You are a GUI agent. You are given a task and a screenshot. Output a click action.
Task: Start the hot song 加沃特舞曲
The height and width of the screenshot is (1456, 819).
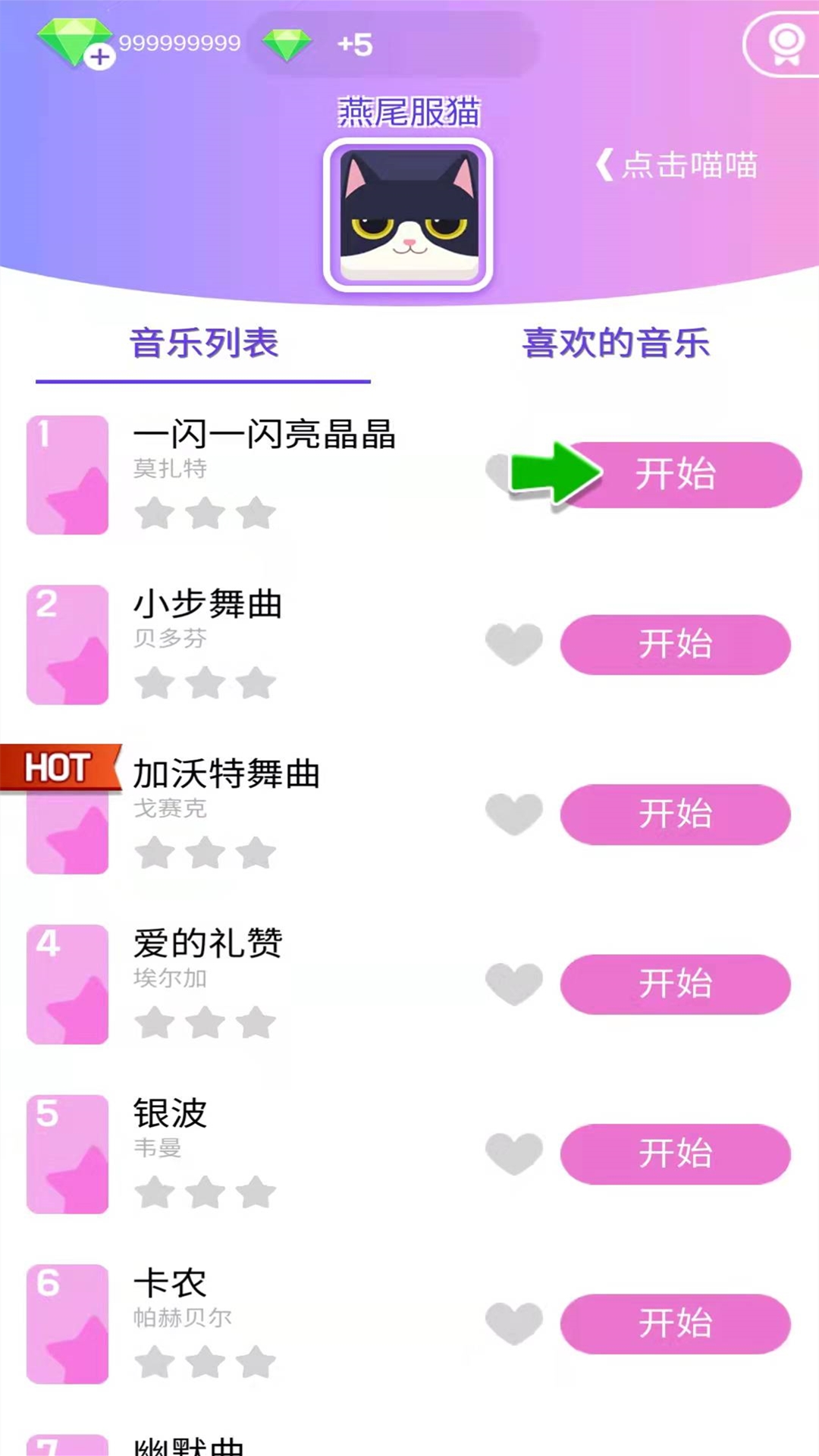point(675,814)
